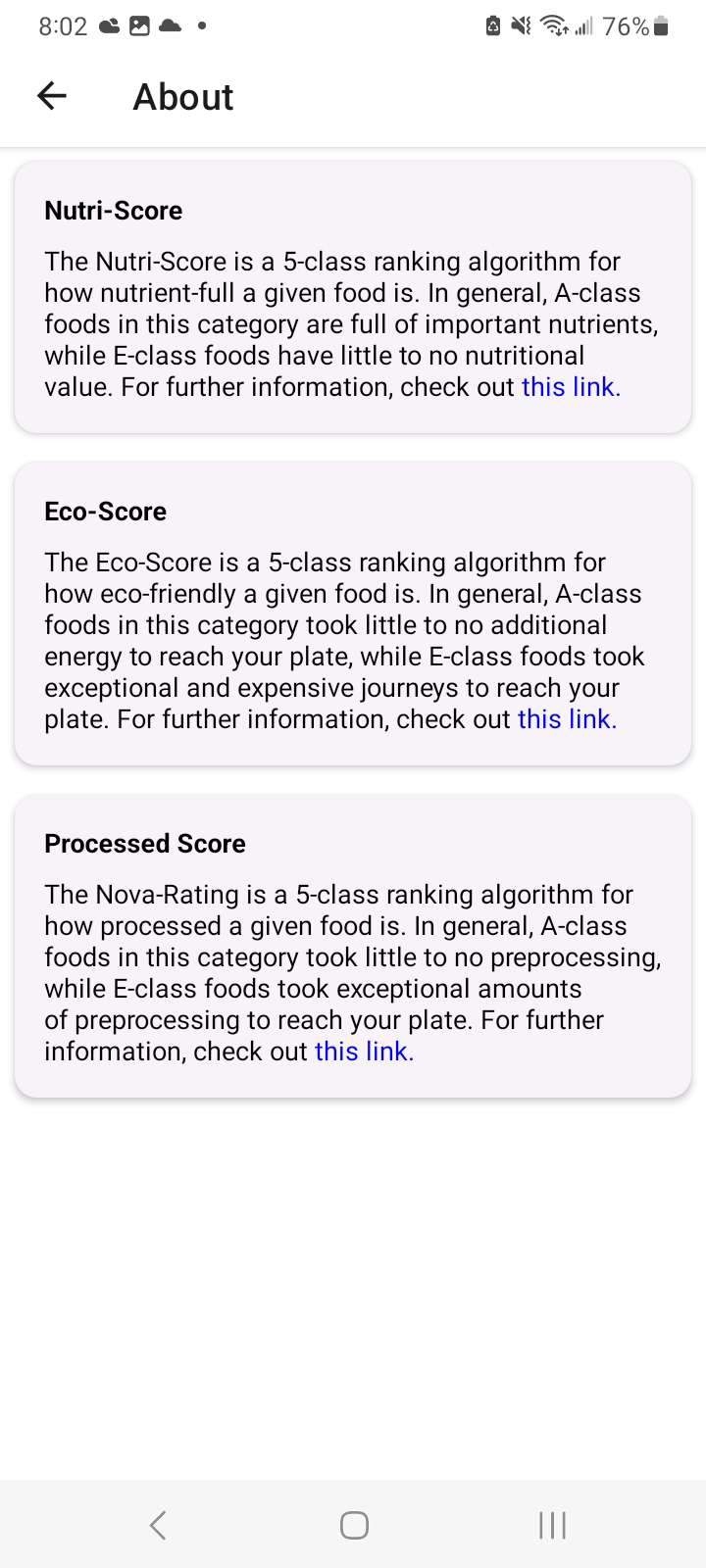
Task: Tap the weather cloud icon in status bar
Action: click(169, 26)
